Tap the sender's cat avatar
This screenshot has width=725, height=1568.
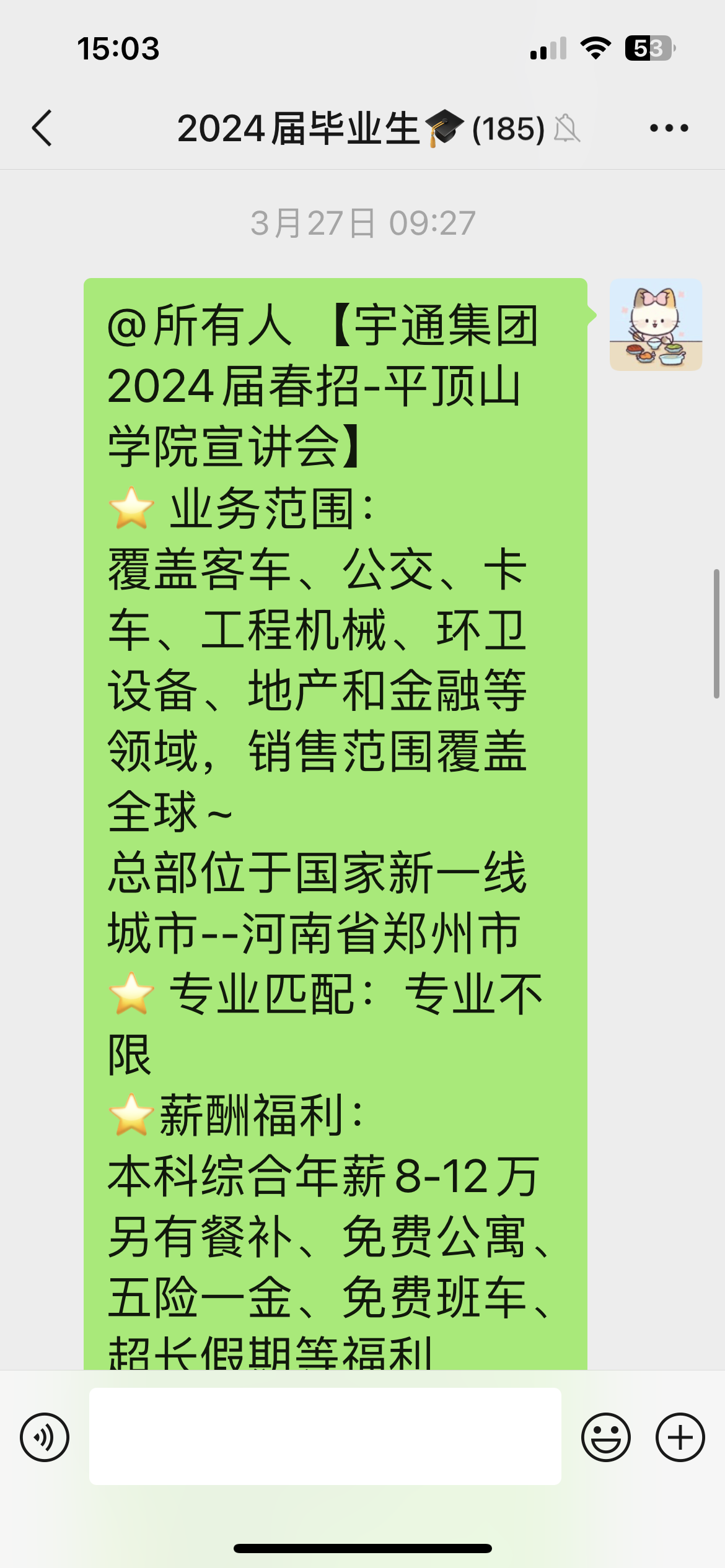click(x=656, y=325)
